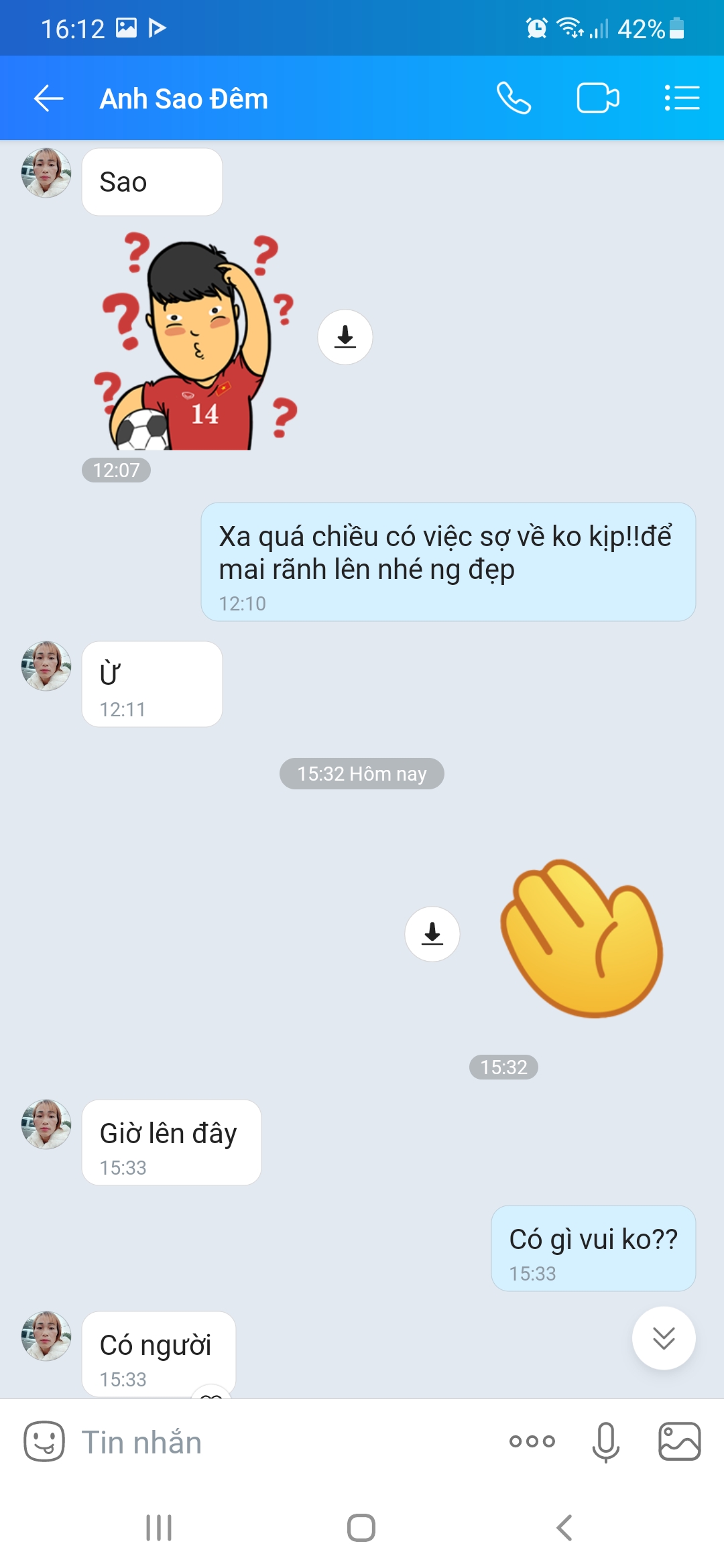Tap the system home button
The height and width of the screenshot is (1568, 724).
coord(361,1528)
